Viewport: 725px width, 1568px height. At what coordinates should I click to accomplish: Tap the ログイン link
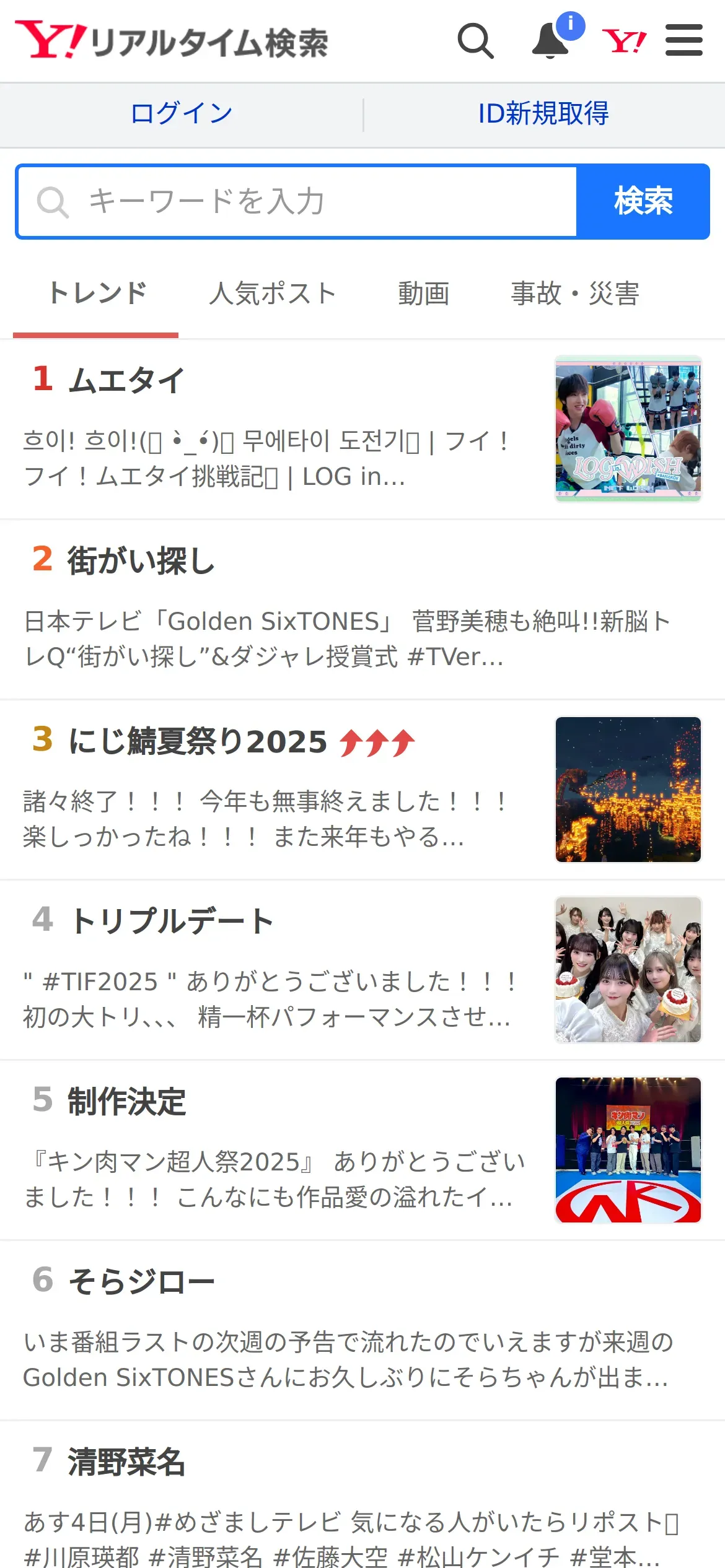point(182,114)
